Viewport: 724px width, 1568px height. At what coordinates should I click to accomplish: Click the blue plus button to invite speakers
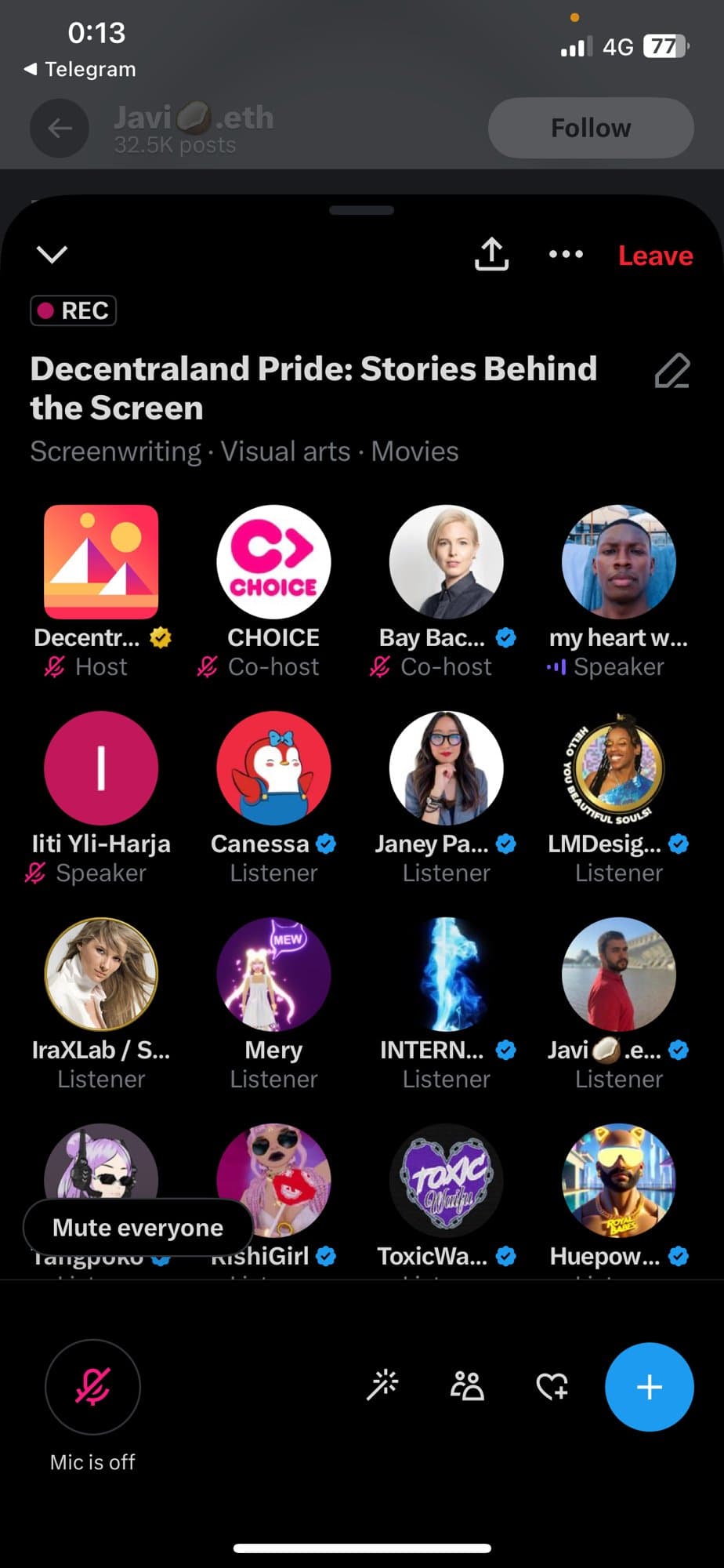[x=649, y=1386]
